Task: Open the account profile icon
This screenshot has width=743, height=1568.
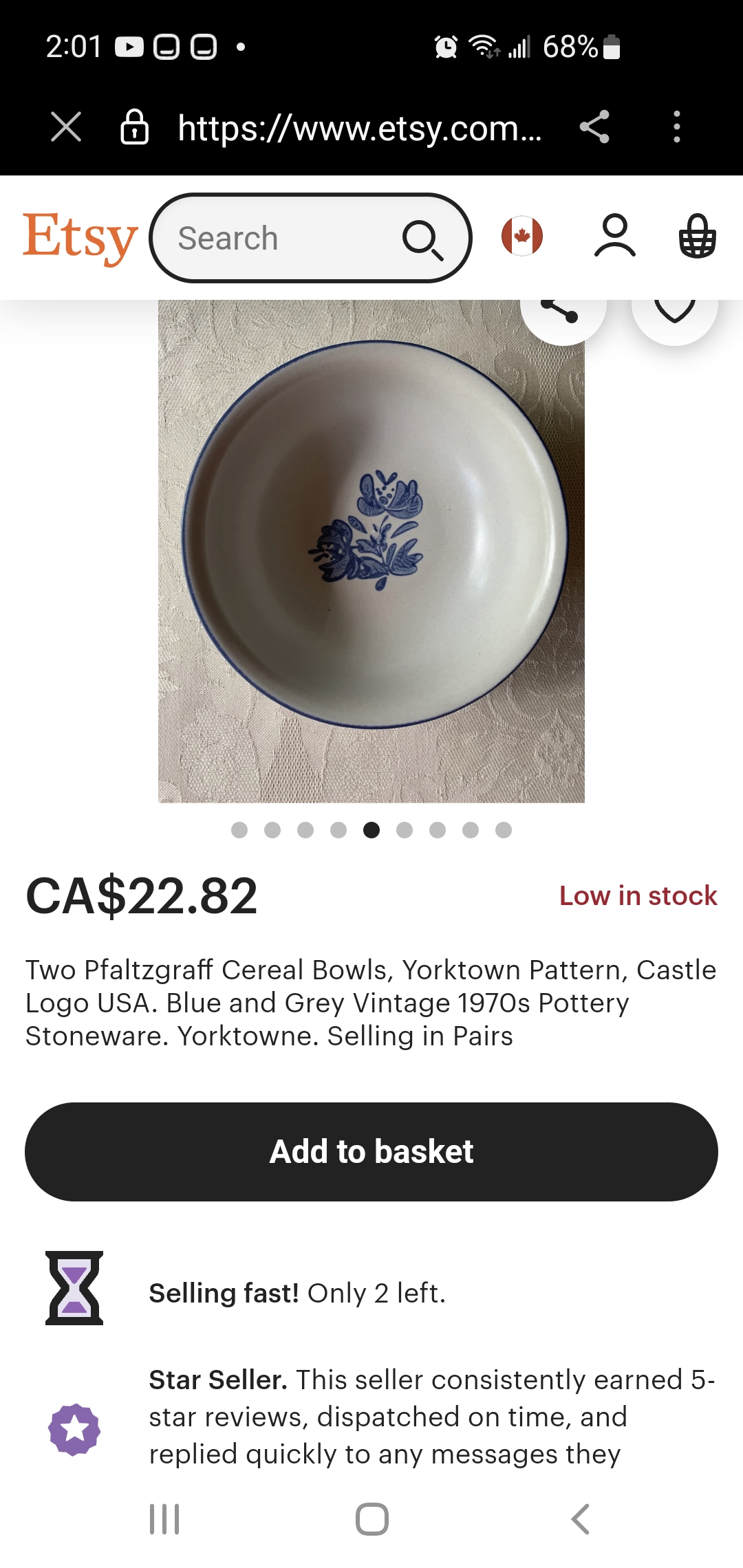Action: coord(614,237)
